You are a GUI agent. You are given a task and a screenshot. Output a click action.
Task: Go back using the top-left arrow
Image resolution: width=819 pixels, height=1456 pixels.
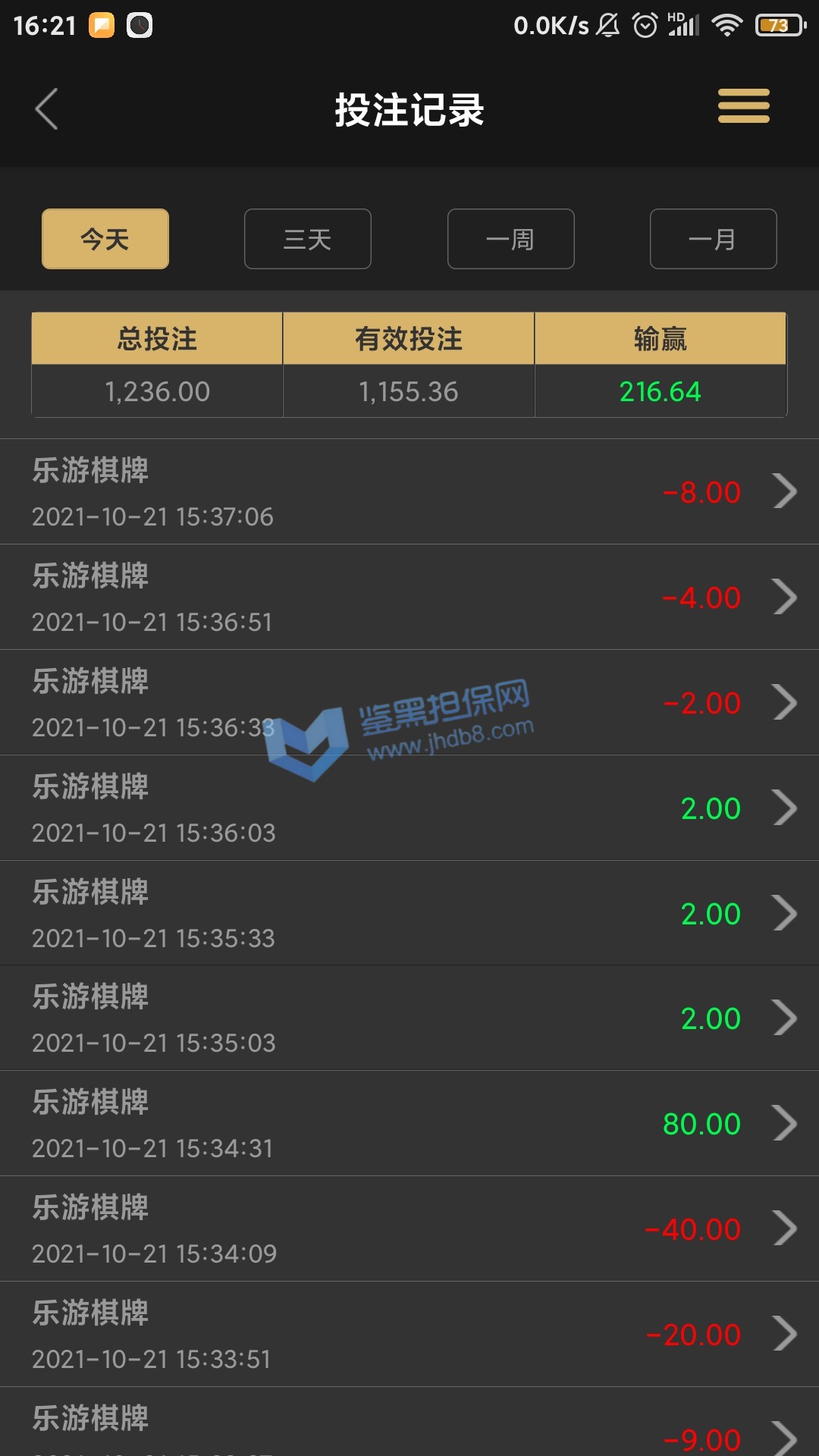pyautogui.click(x=47, y=109)
